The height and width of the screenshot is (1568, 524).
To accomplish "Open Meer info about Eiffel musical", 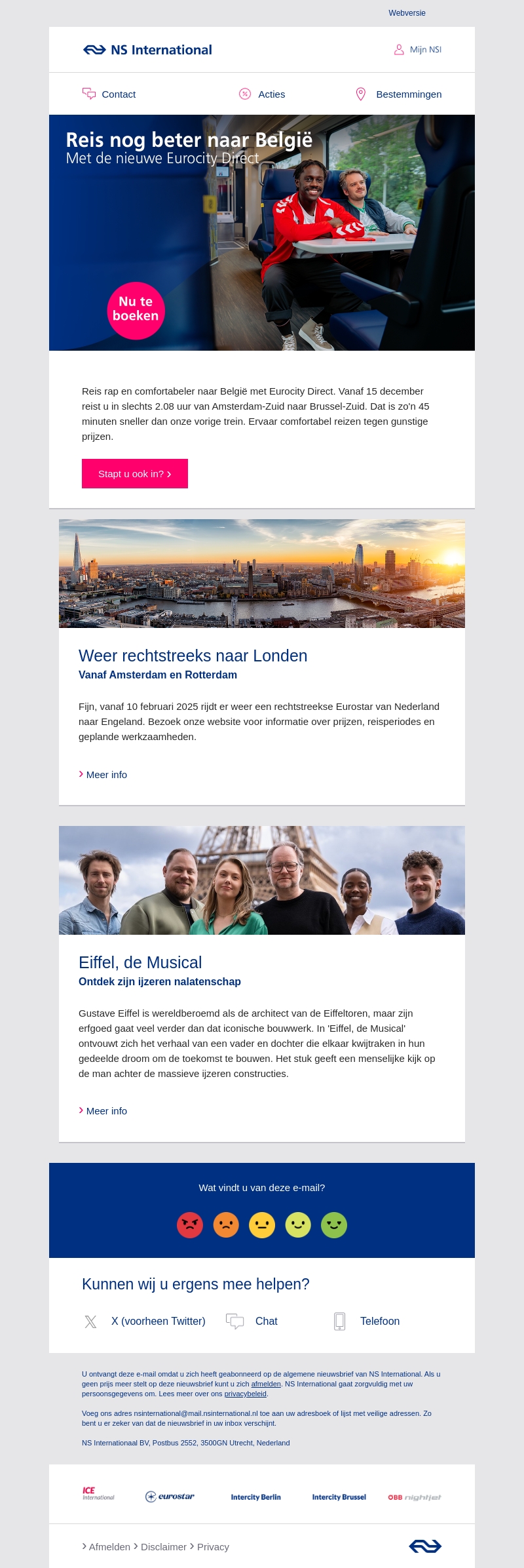I will [x=105, y=1111].
